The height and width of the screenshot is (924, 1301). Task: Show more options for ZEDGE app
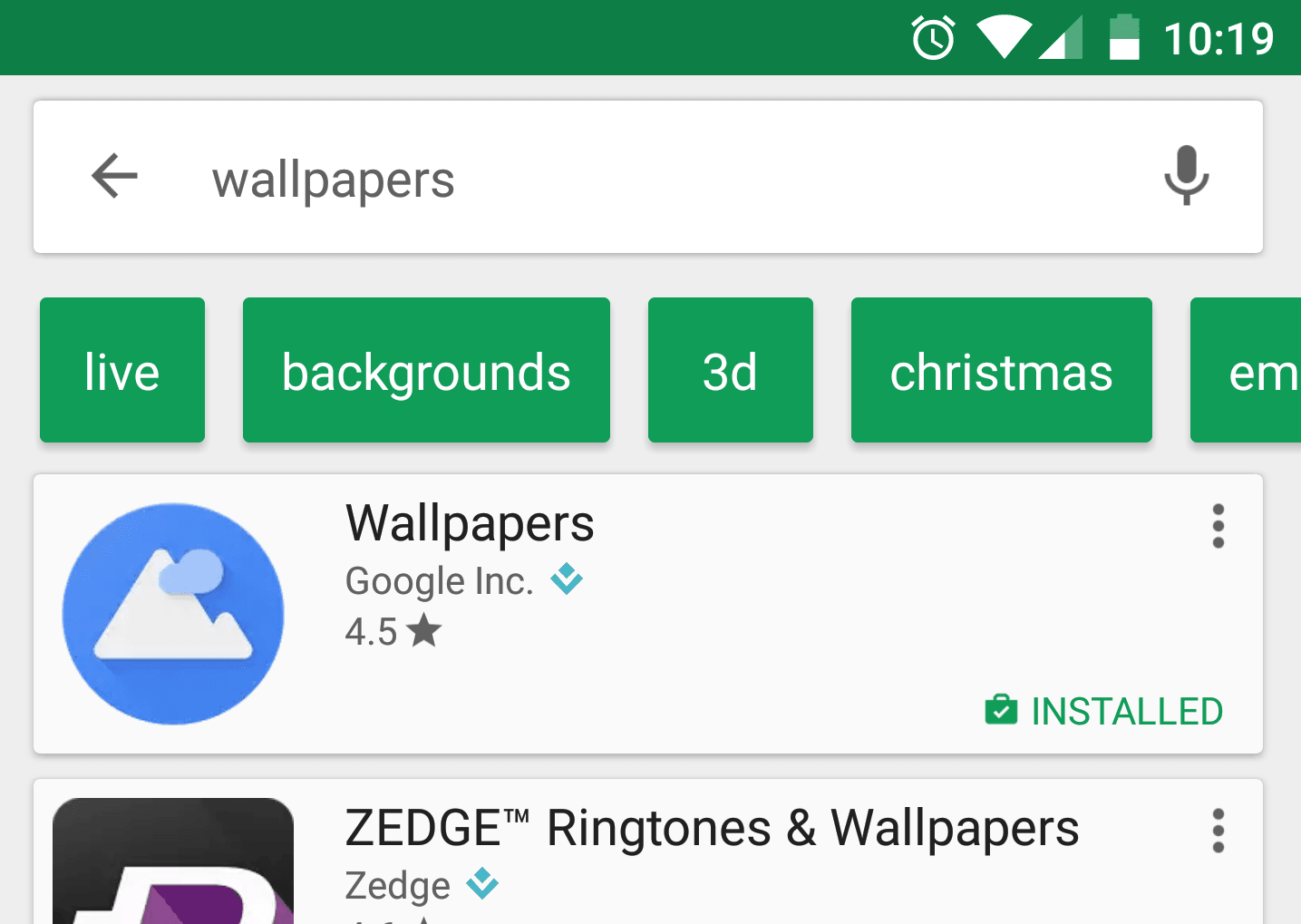[1218, 831]
